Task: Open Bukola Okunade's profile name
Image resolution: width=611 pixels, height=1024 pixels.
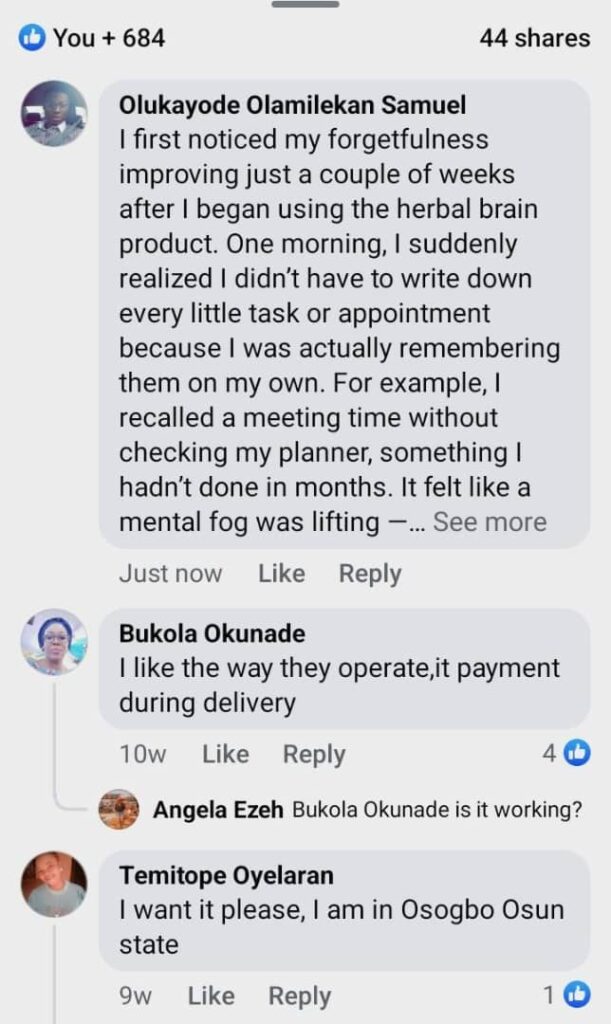Action: [x=212, y=633]
